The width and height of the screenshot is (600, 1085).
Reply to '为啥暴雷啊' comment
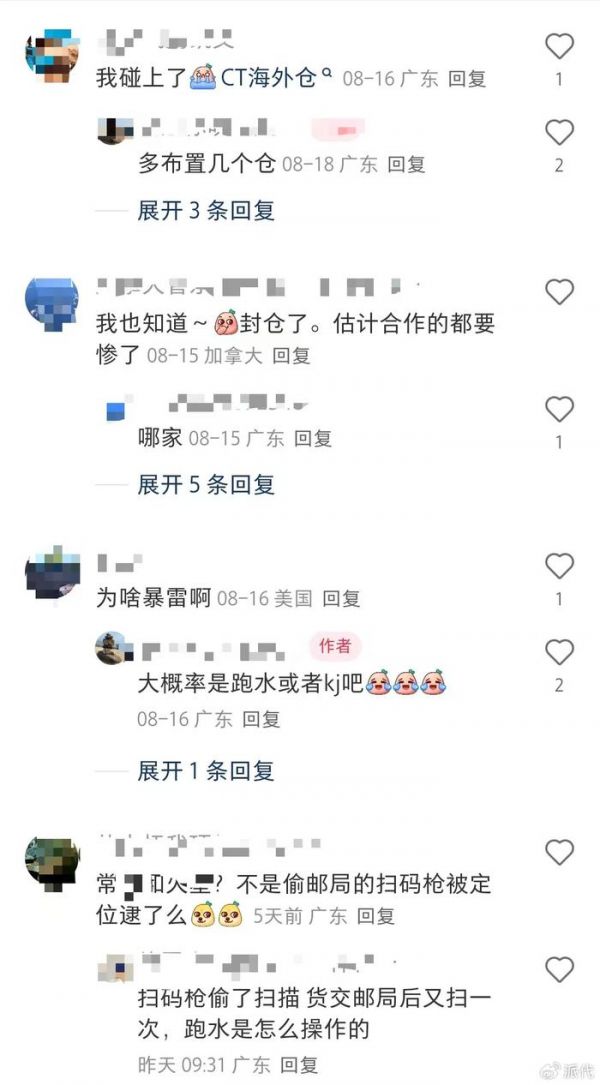coord(340,599)
